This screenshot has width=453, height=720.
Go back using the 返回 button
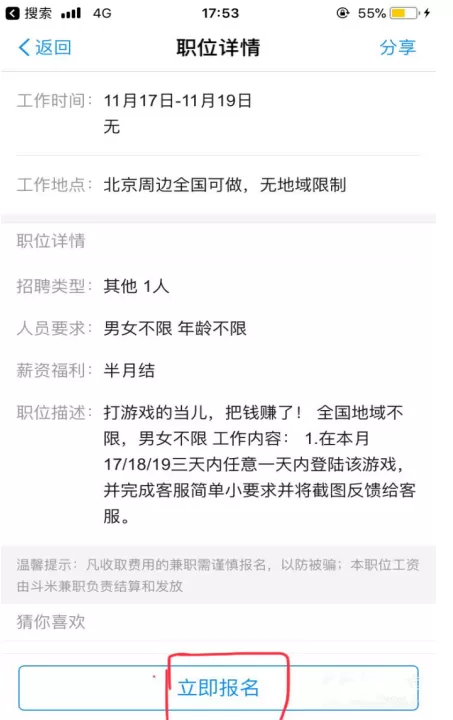[x=45, y=47]
